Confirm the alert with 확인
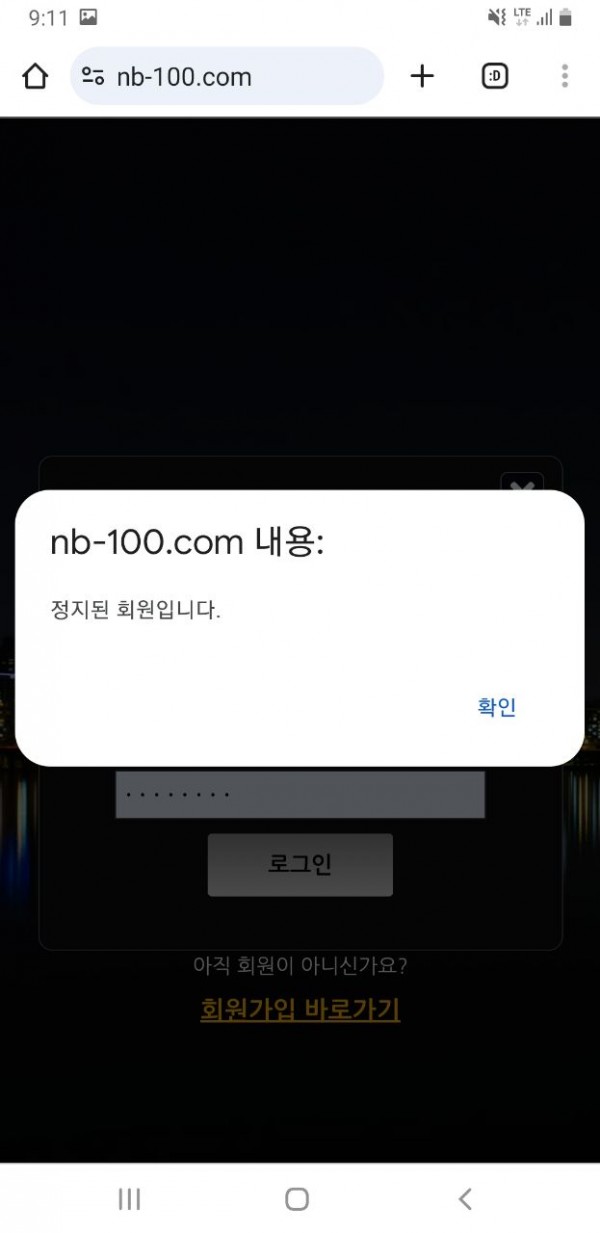The image size is (600, 1233). pos(496,708)
